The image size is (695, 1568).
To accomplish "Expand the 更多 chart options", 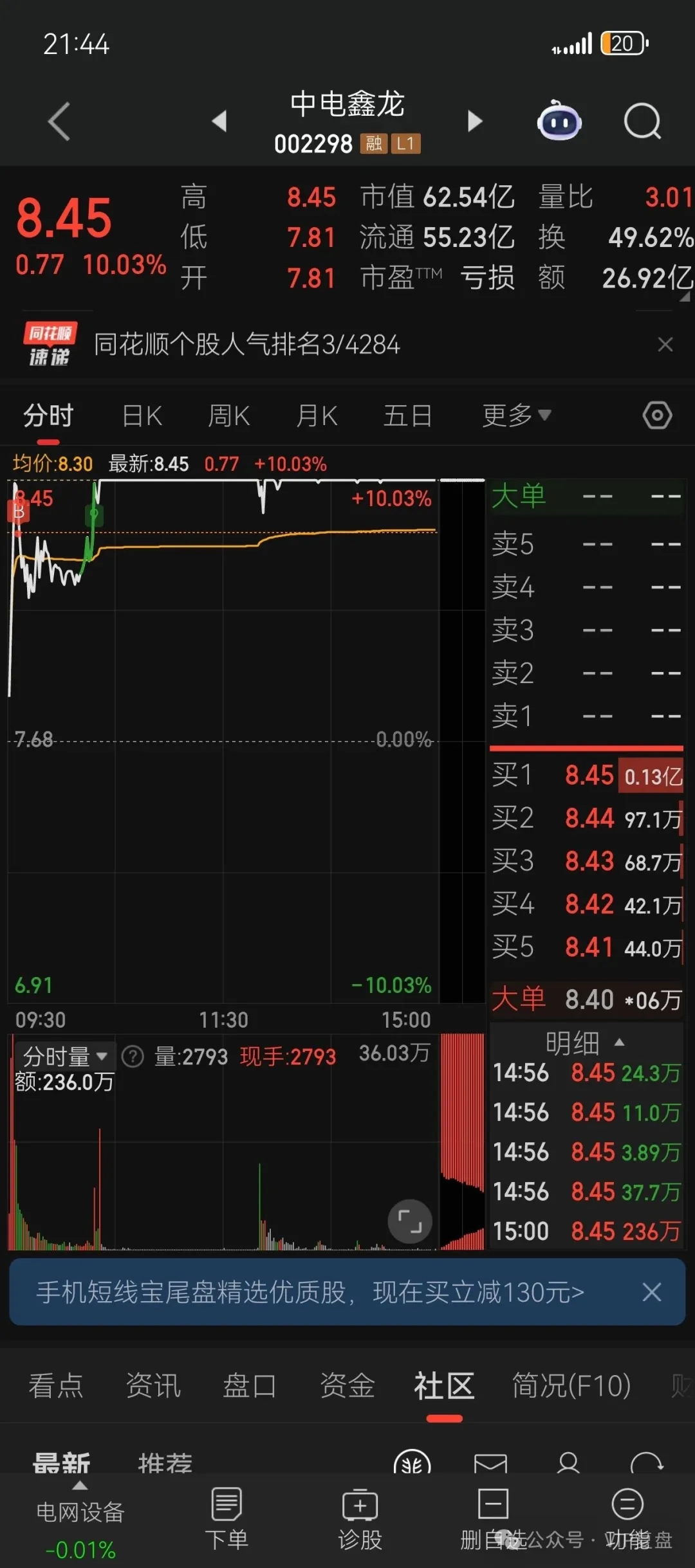I will pyautogui.click(x=517, y=415).
